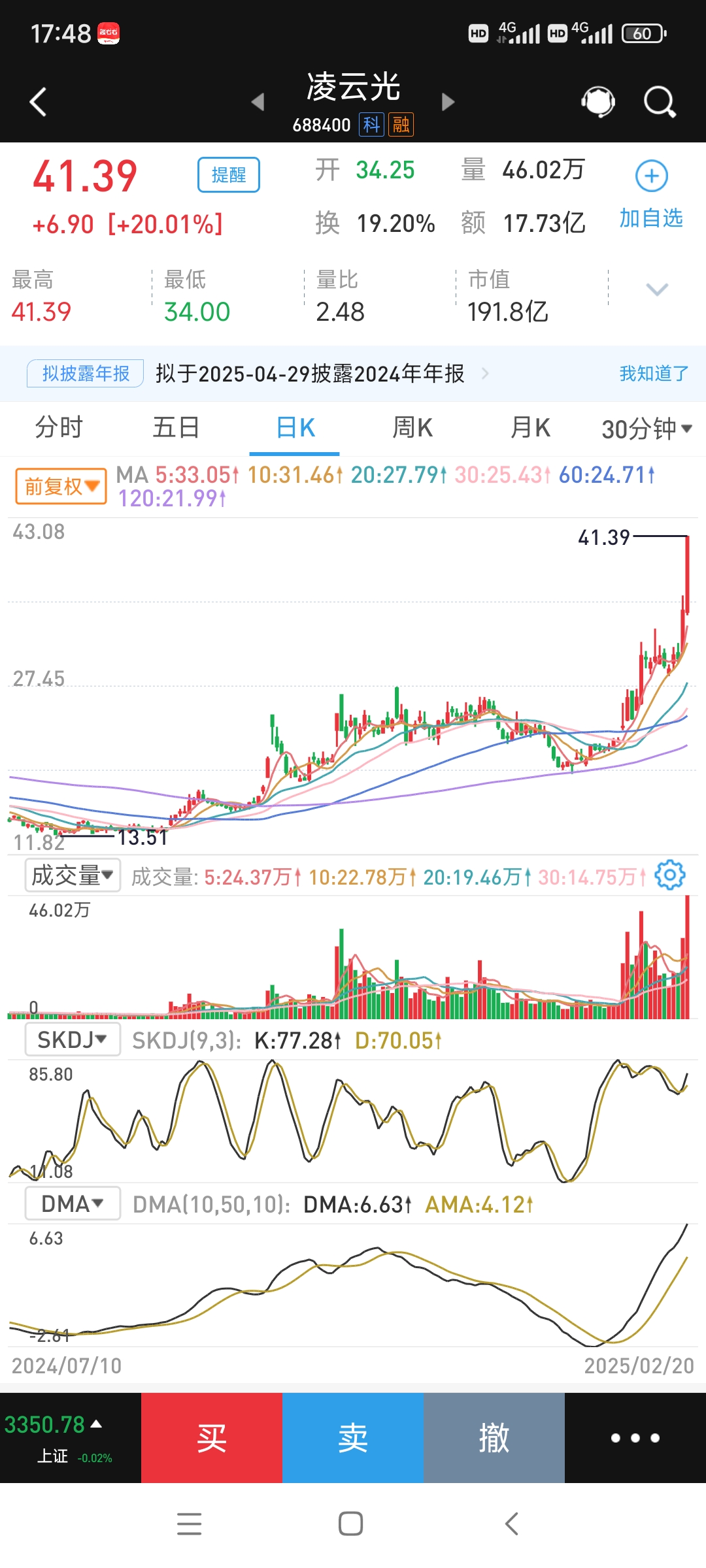The image size is (706, 1568).
Task: Select the 科 tag next to stock code
Action: [x=370, y=124]
